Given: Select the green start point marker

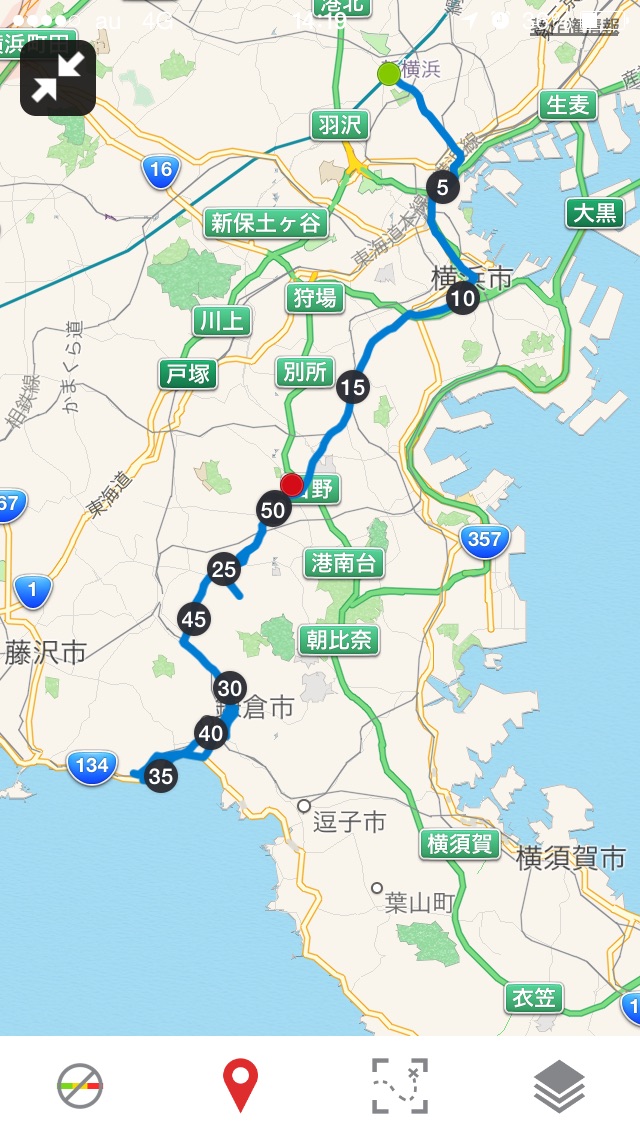Looking at the screenshot, I should click(x=389, y=74).
